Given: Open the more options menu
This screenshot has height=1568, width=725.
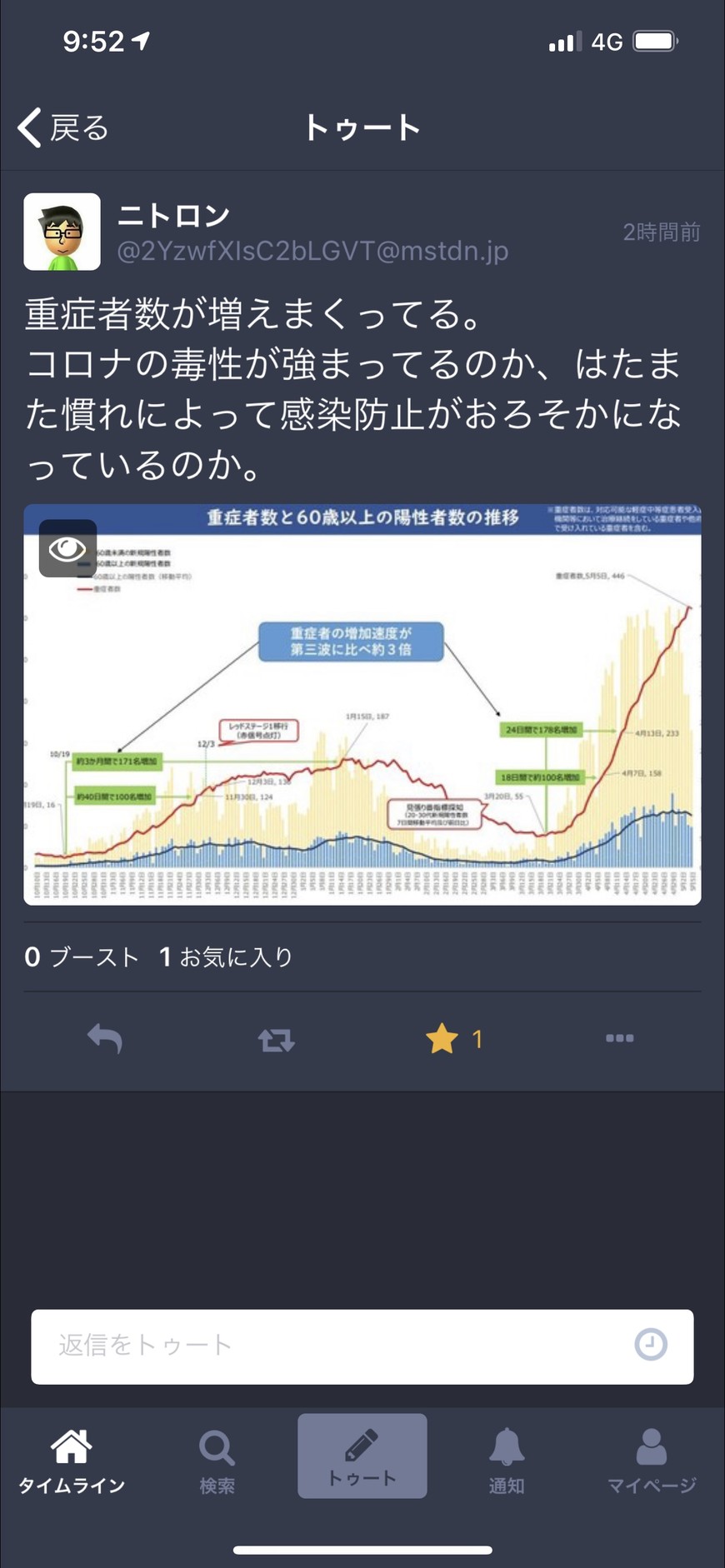Looking at the screenshot, I should pos(619,1038).
